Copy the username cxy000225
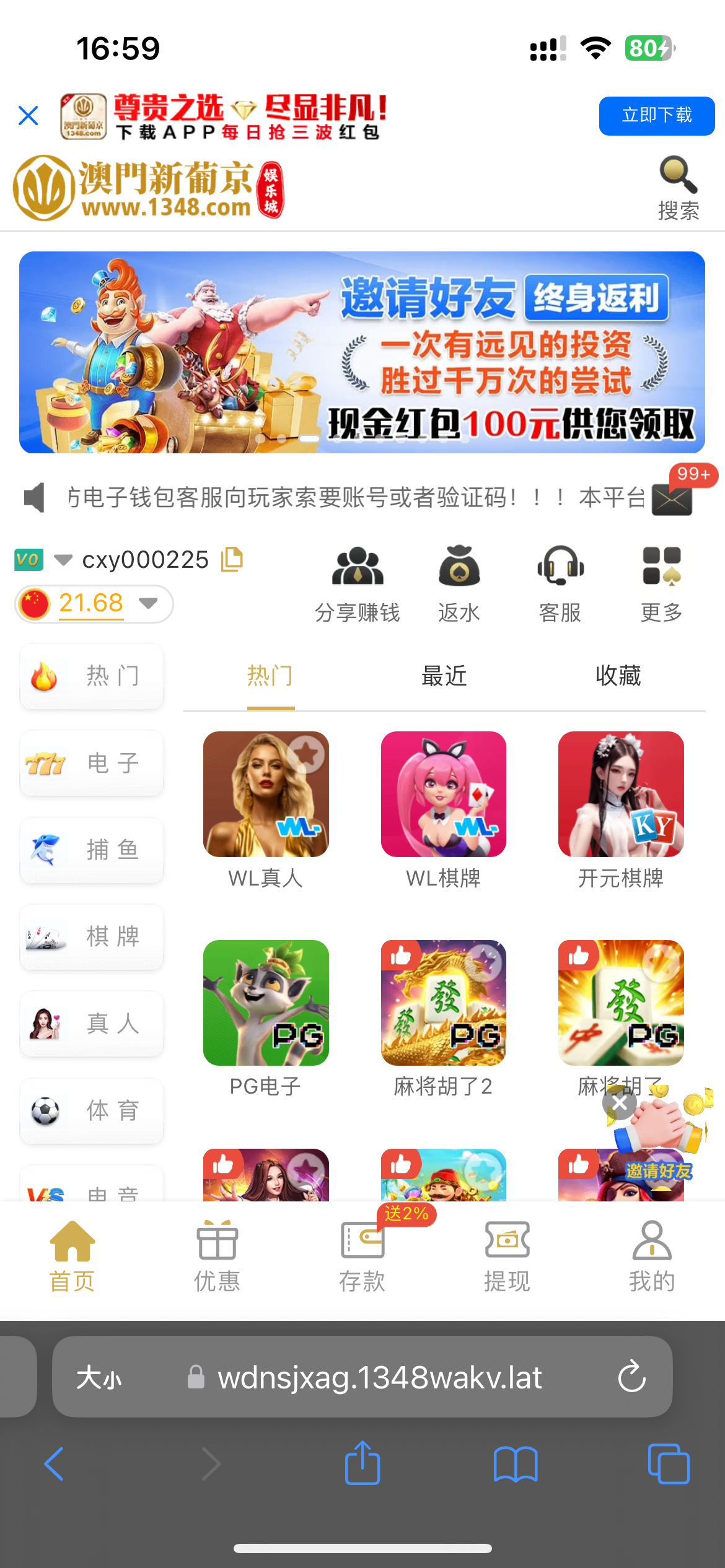Screen dimensions: 725x1568 (232, 559)
